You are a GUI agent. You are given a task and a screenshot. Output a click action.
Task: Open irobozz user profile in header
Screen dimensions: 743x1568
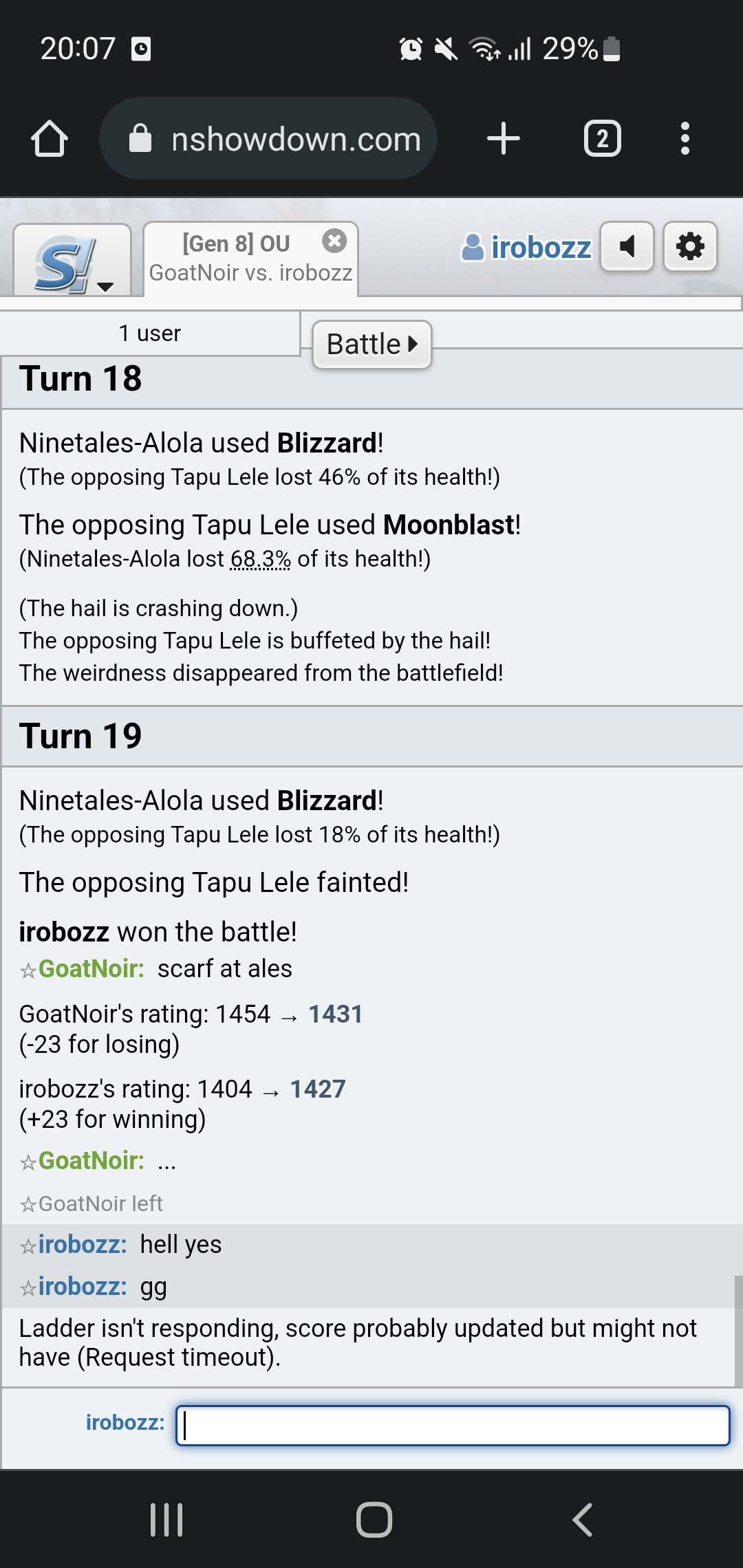[526, 248]
